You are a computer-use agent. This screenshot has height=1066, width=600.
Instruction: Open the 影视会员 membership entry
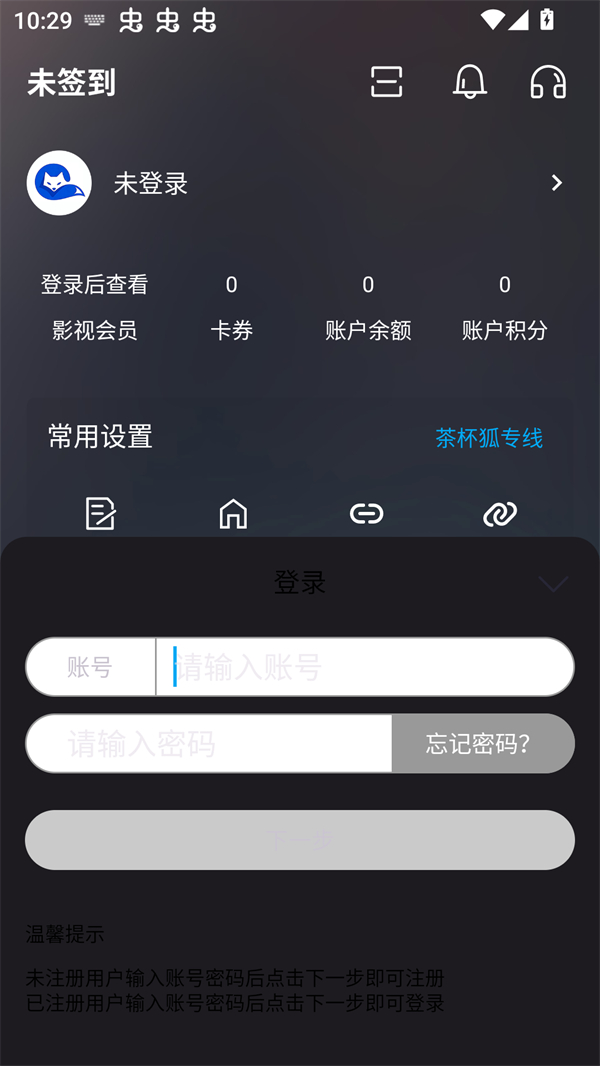click(x=94, y=309)
